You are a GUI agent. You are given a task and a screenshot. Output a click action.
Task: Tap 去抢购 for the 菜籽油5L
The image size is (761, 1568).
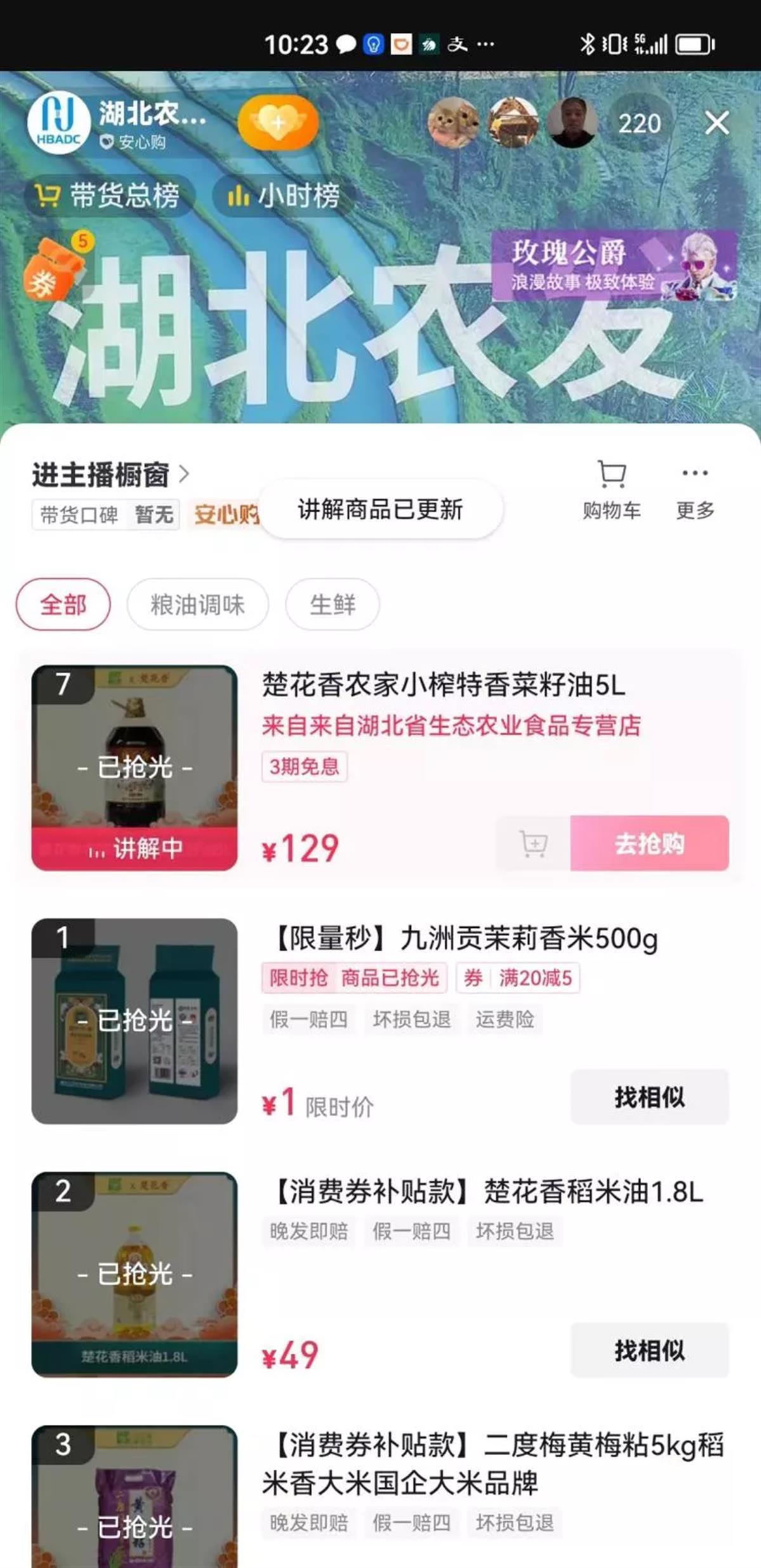point(649,843)
